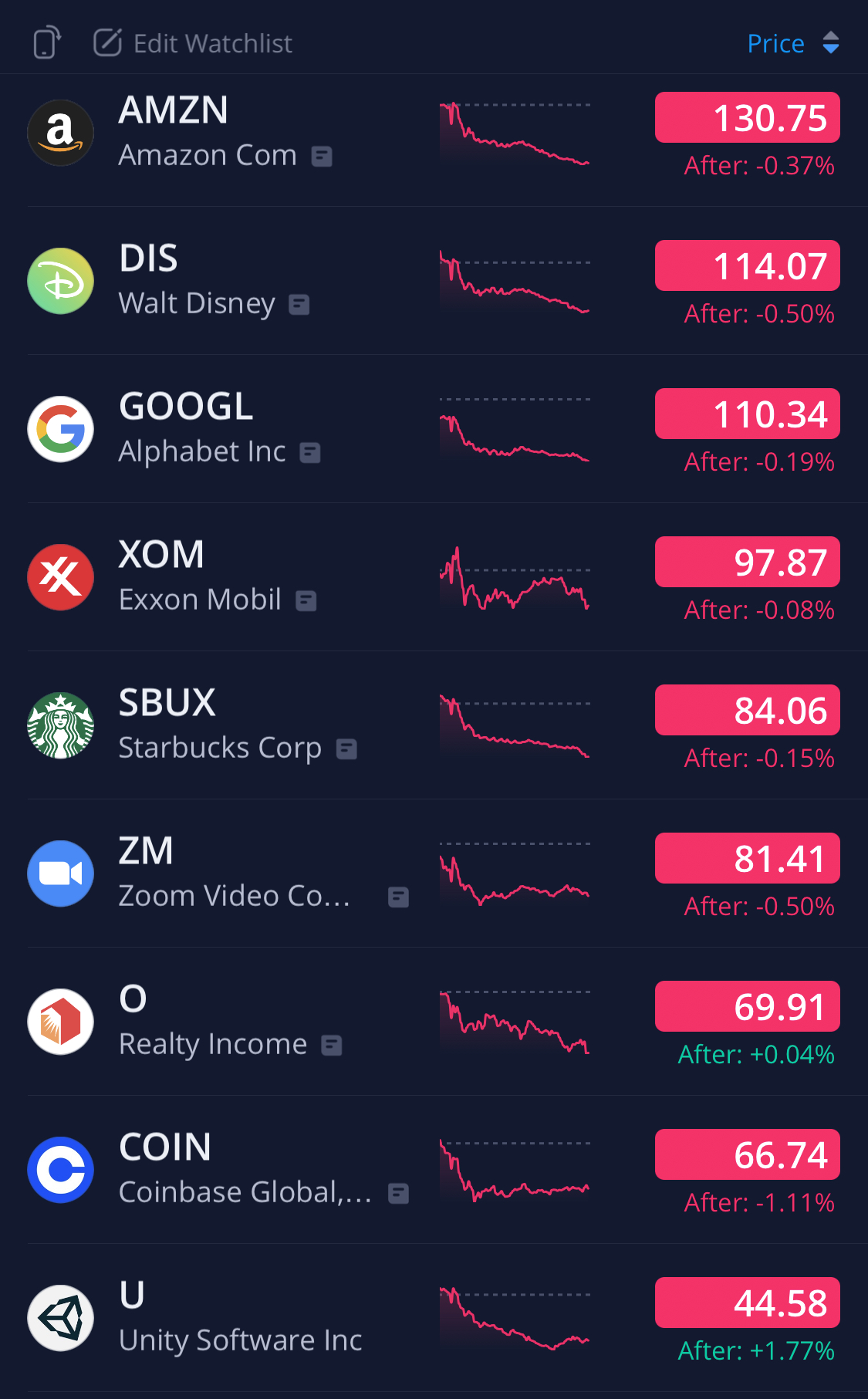Tap the note icon beside Exxon Mobil
This screenshot has width=868, height=1399.
306,601
